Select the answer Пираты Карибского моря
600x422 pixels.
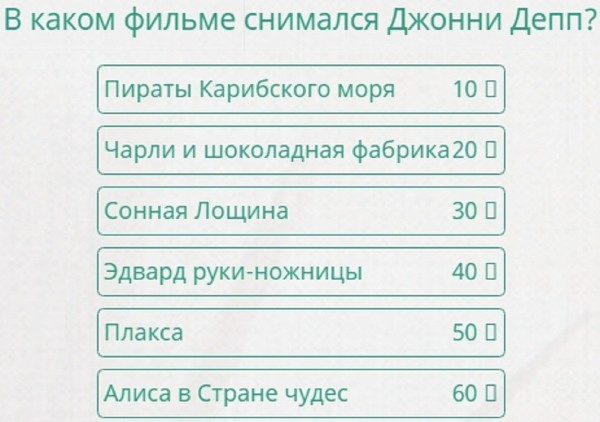300,90
